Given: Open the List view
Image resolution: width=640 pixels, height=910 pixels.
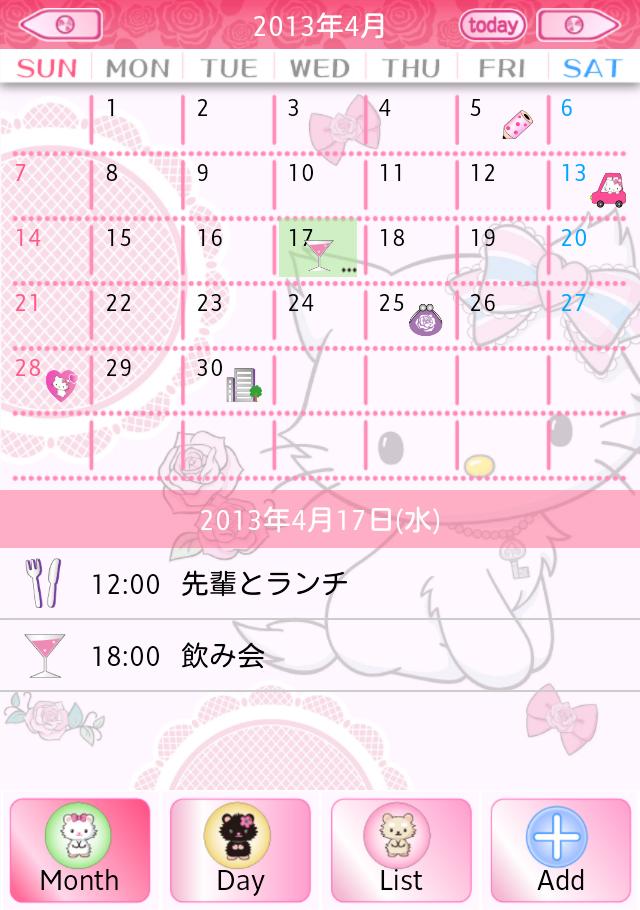Looking at the screenshot, I should tap(401, 850).
